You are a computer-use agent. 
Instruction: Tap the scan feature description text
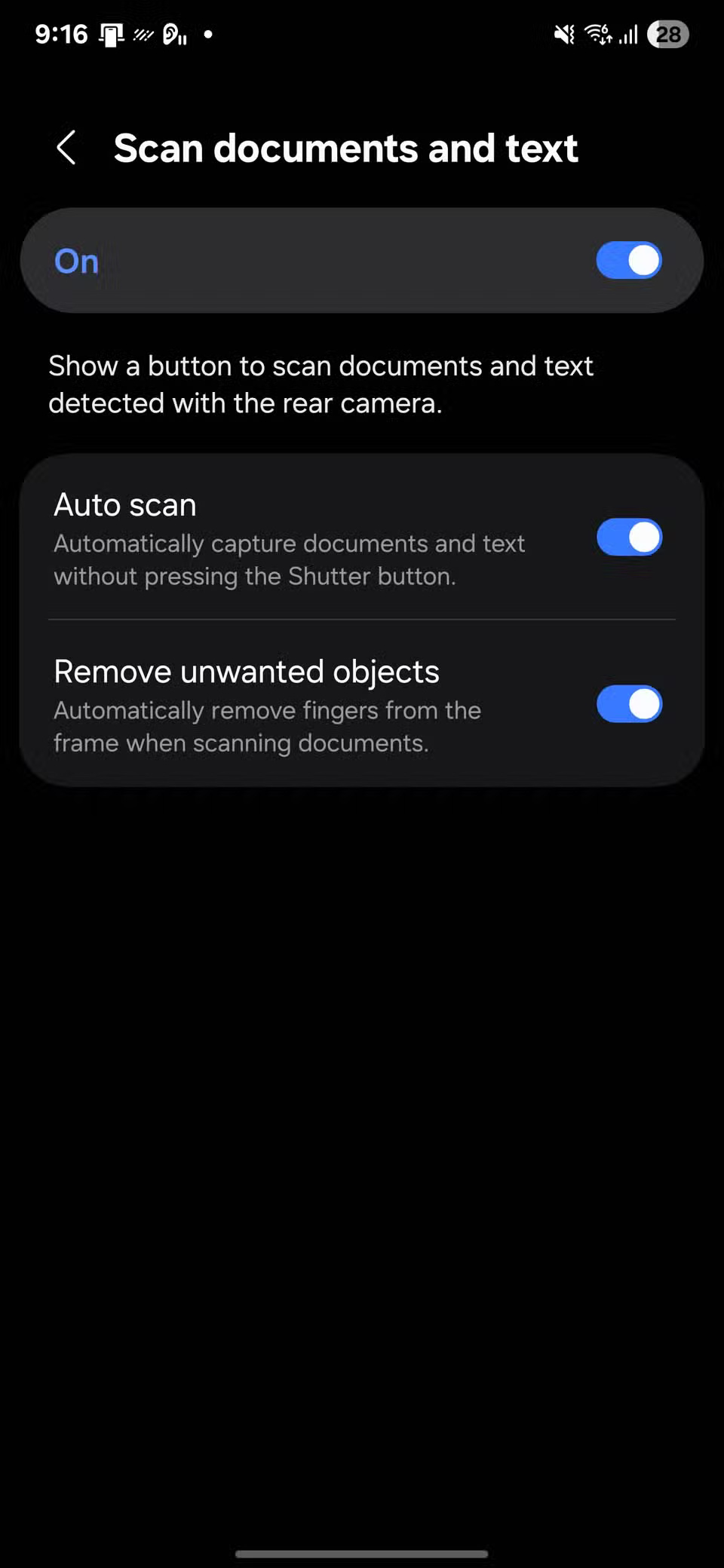[321, 384]
